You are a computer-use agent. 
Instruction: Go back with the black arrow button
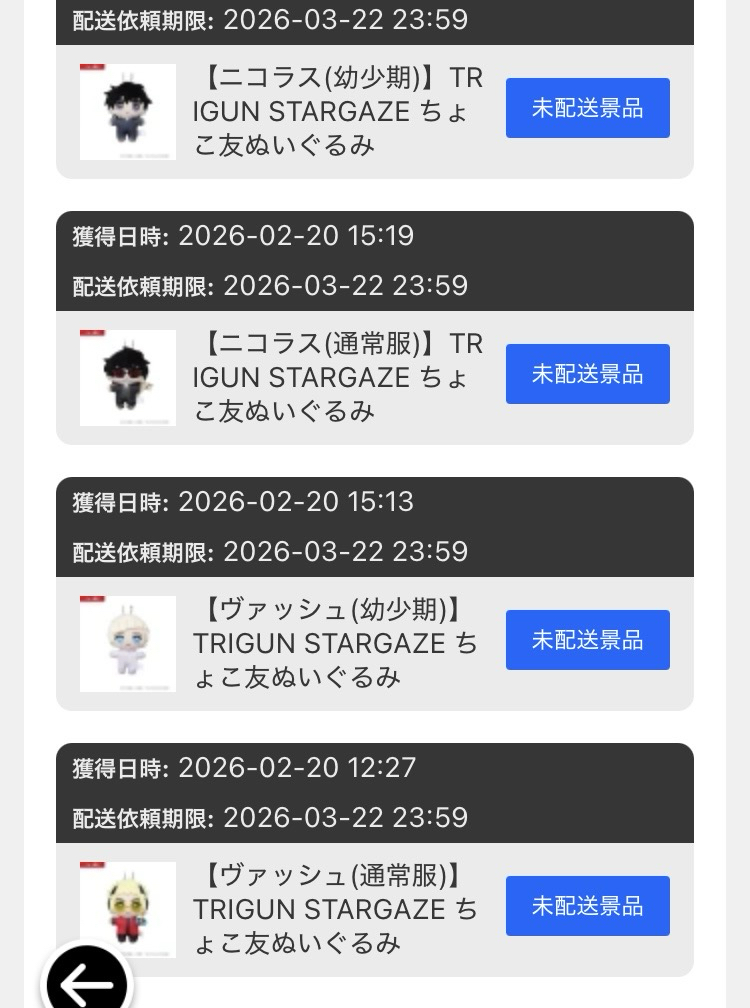coord(87,984)
